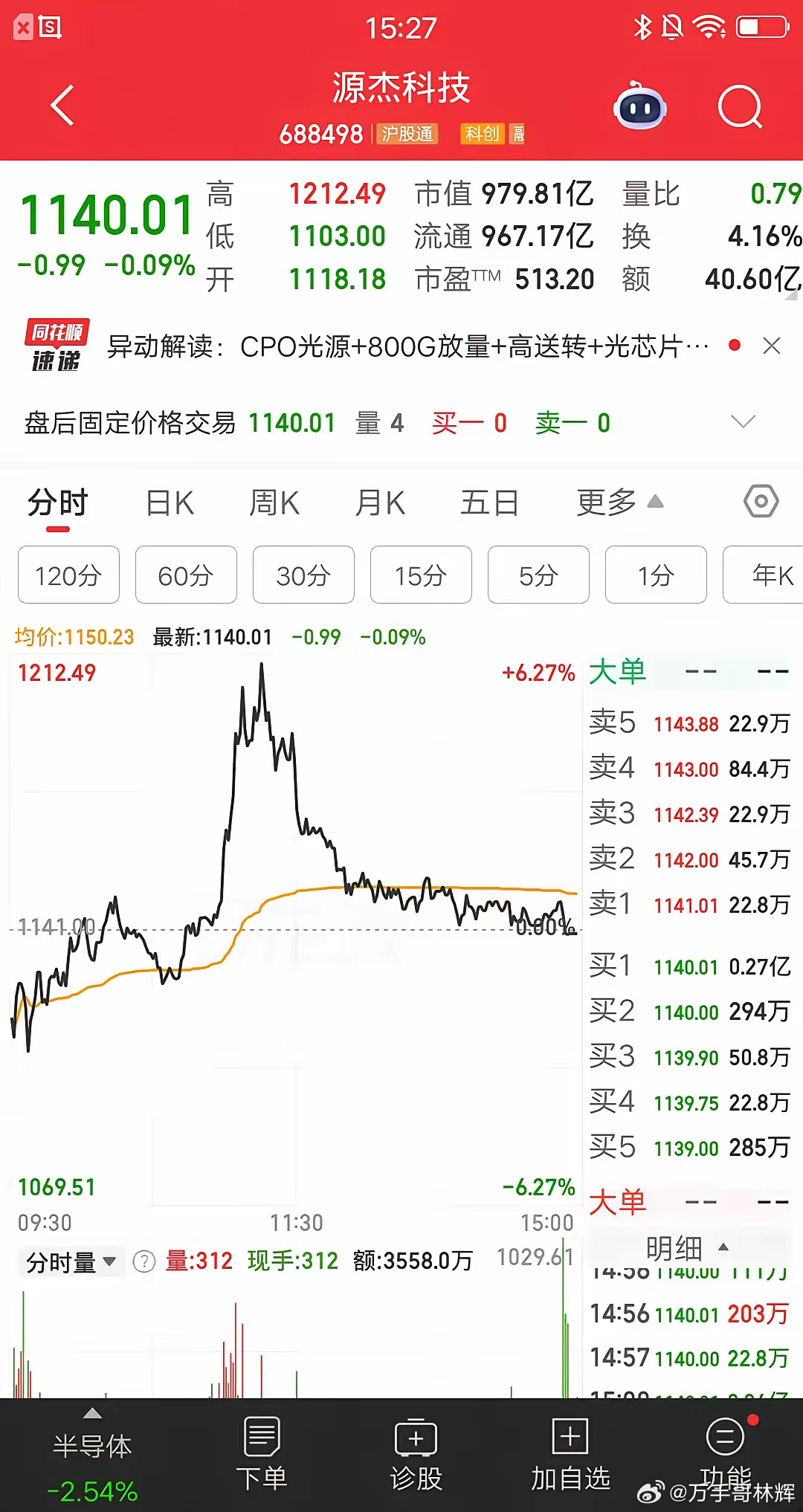Expand the 盘后固定价格交易 panel chevron
The height and width of the screenshot is (1512, 803).
click(x=743, y=422)
